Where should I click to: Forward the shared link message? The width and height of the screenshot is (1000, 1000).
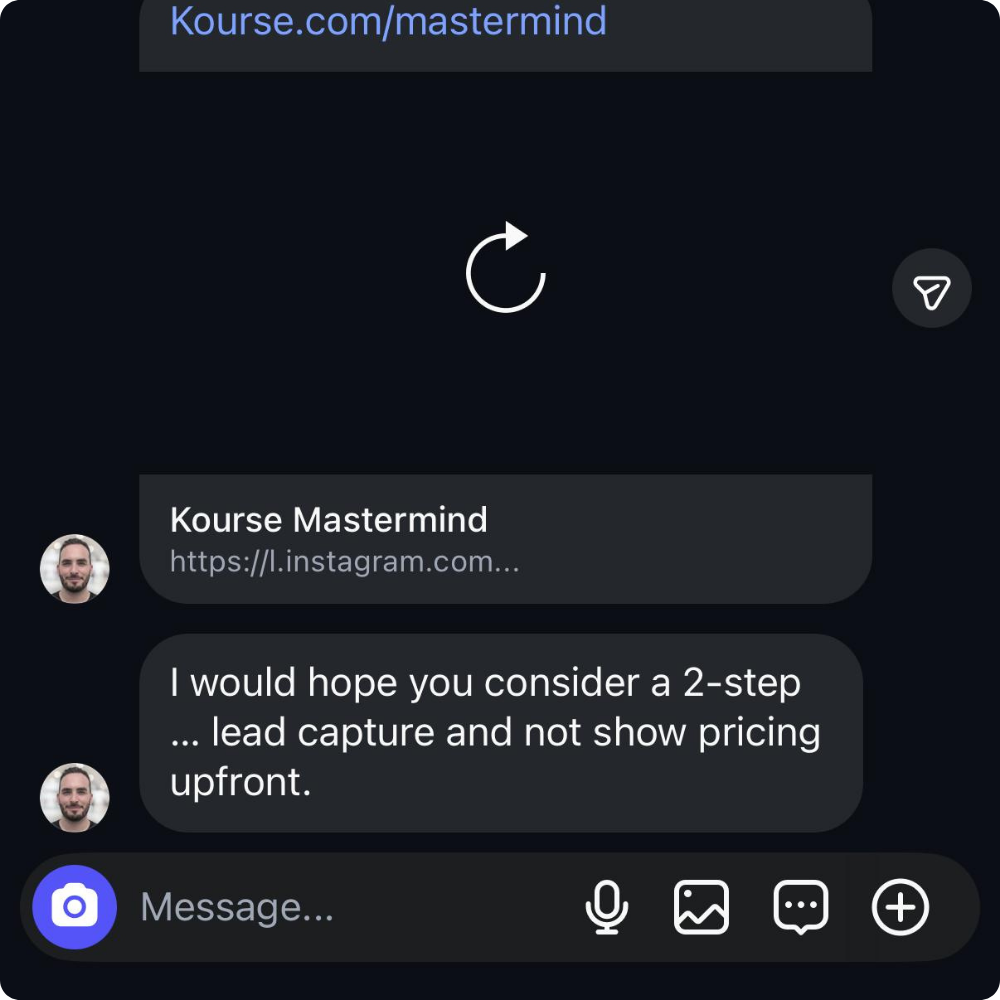(931, 289)
